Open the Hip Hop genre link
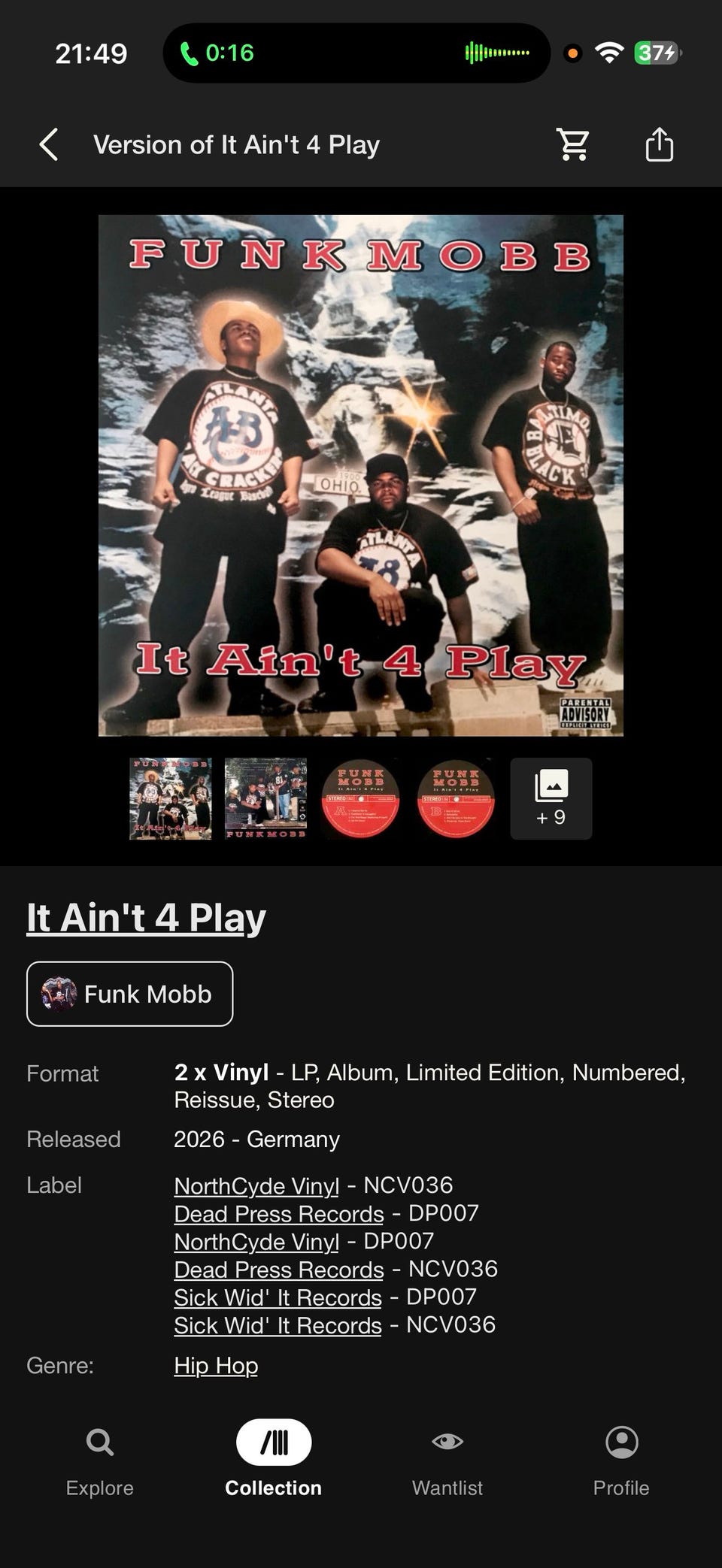Image resolution: width=722 pixels, height=1568 pixels. 216,1365
